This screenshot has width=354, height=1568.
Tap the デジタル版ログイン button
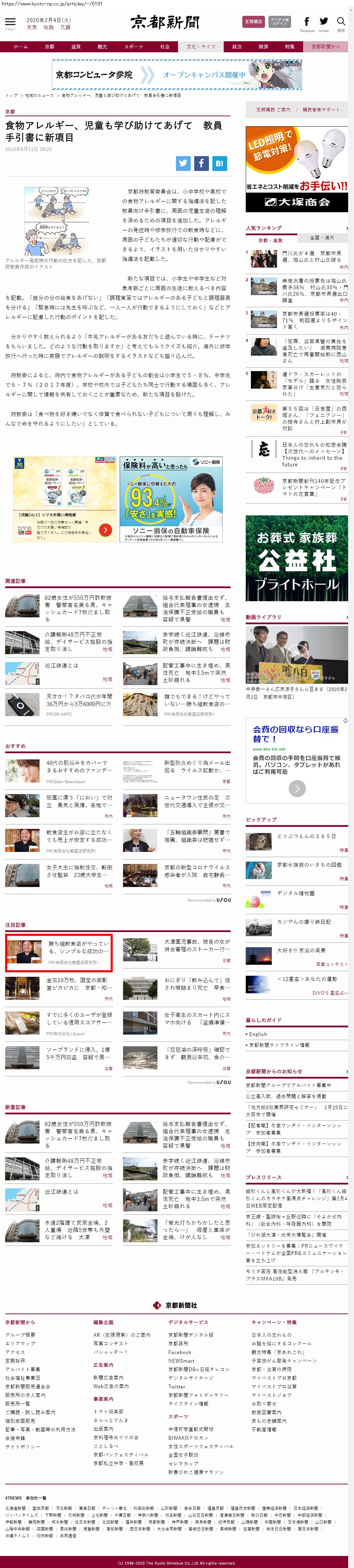click(280, 22)
